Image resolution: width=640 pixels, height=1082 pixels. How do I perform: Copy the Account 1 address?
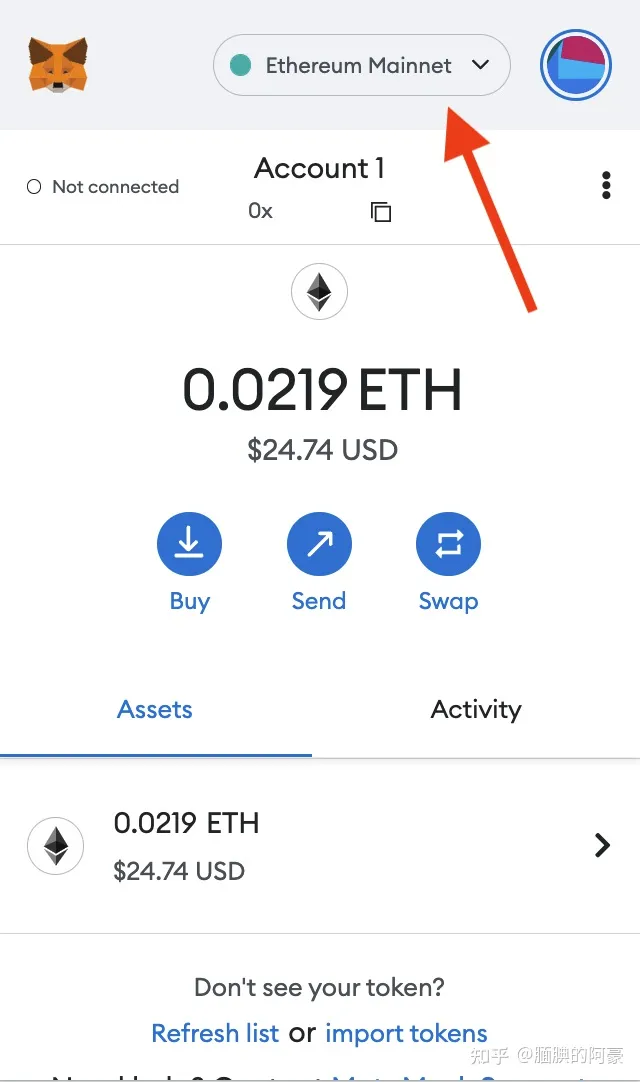(380, 212)
